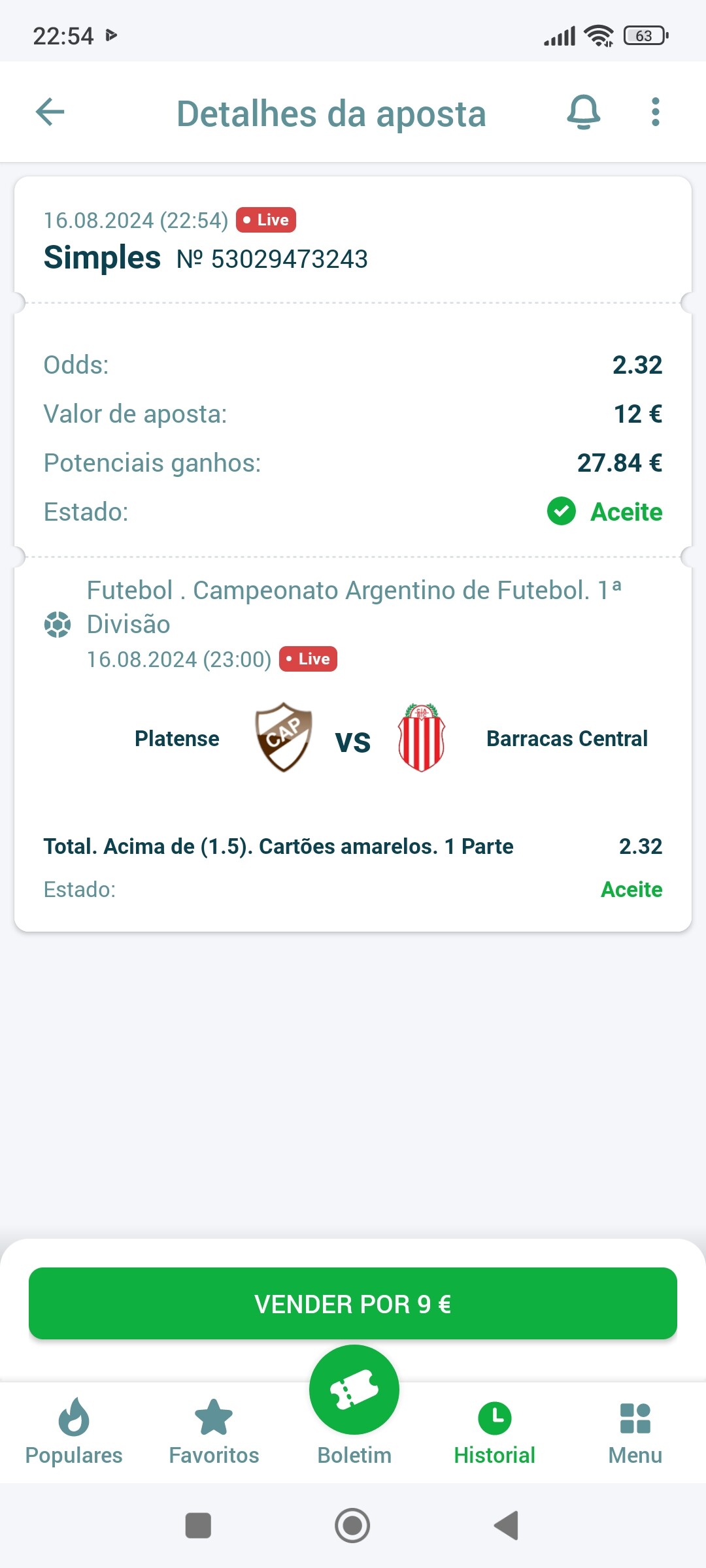This screenshot has width=706, height=1568.
Task: Open the three-dot overflow menu
Action: tap(655, 112)
